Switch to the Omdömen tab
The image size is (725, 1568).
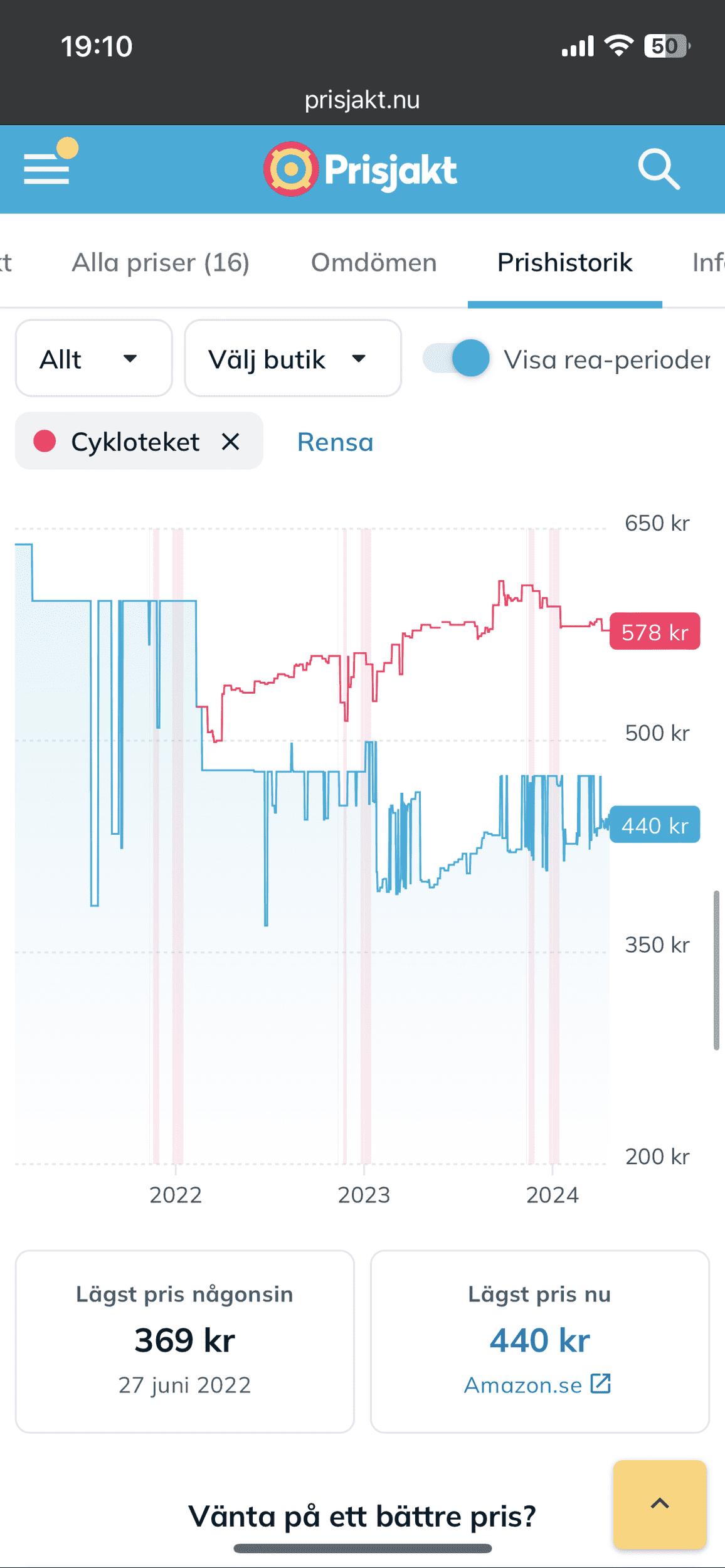(374, 263)
